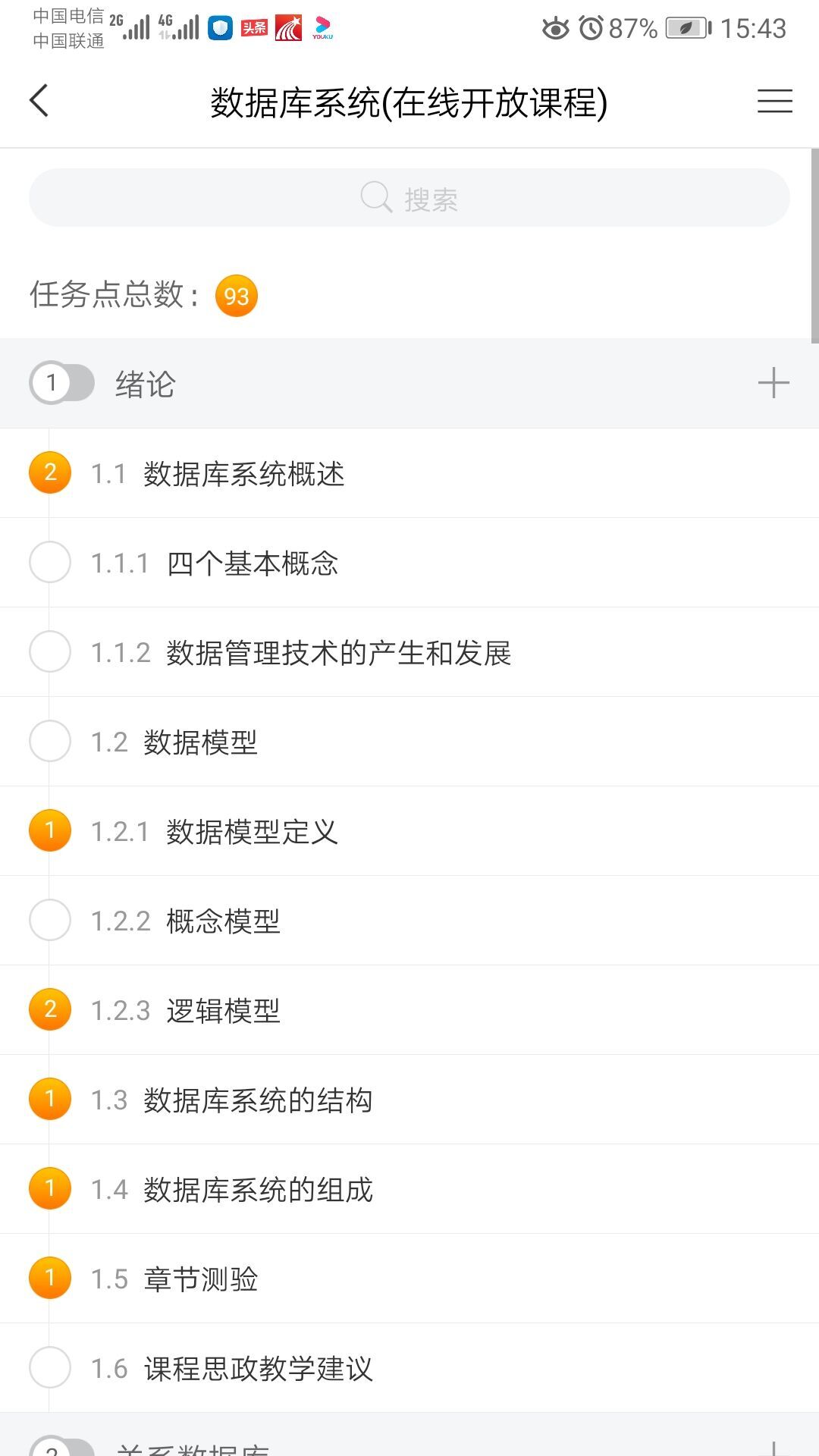The height and width of the screenshot is (1456, 819).
Task: Open section 1.3 数据库系统的结构
Action: point(409,1100)
